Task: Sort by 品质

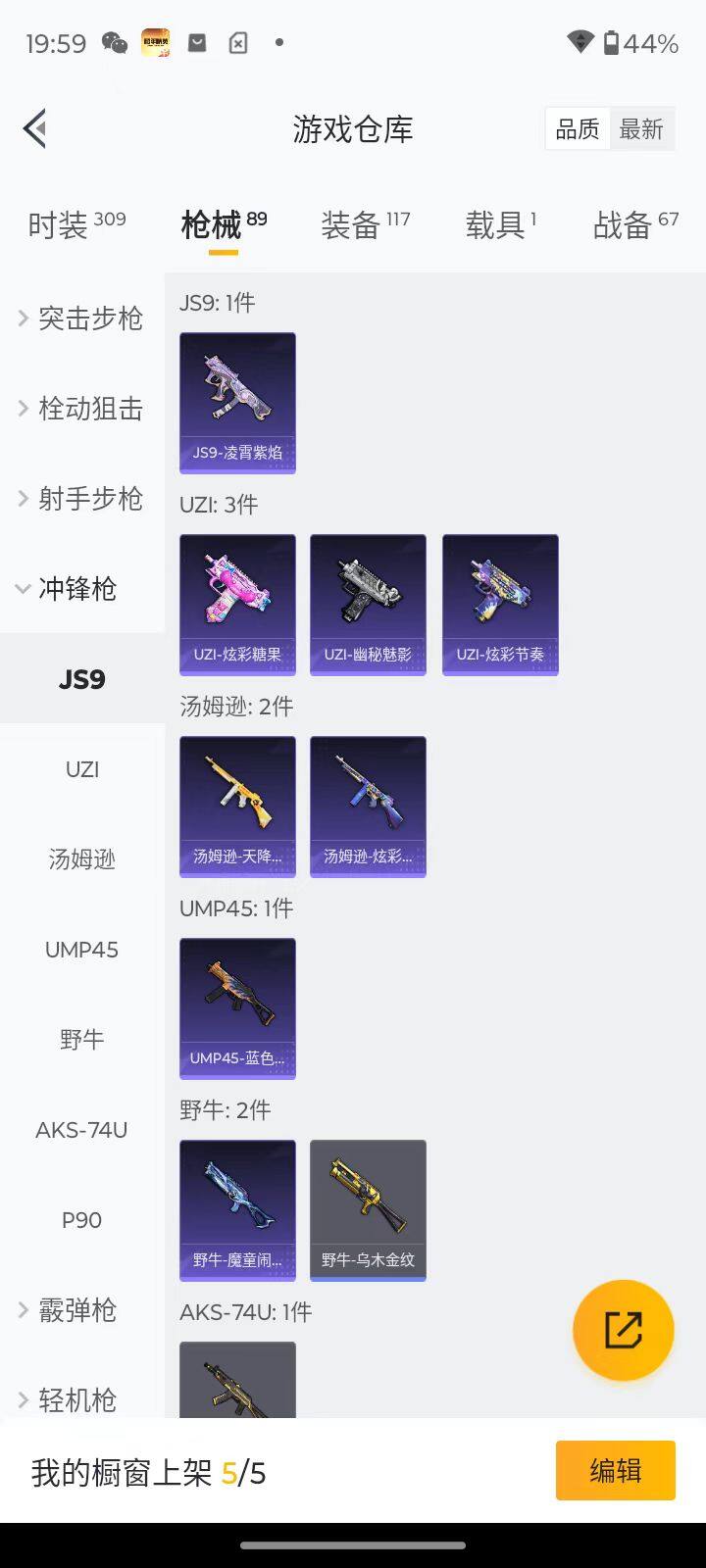Action: pyautogui.click(x=578, y=128)
